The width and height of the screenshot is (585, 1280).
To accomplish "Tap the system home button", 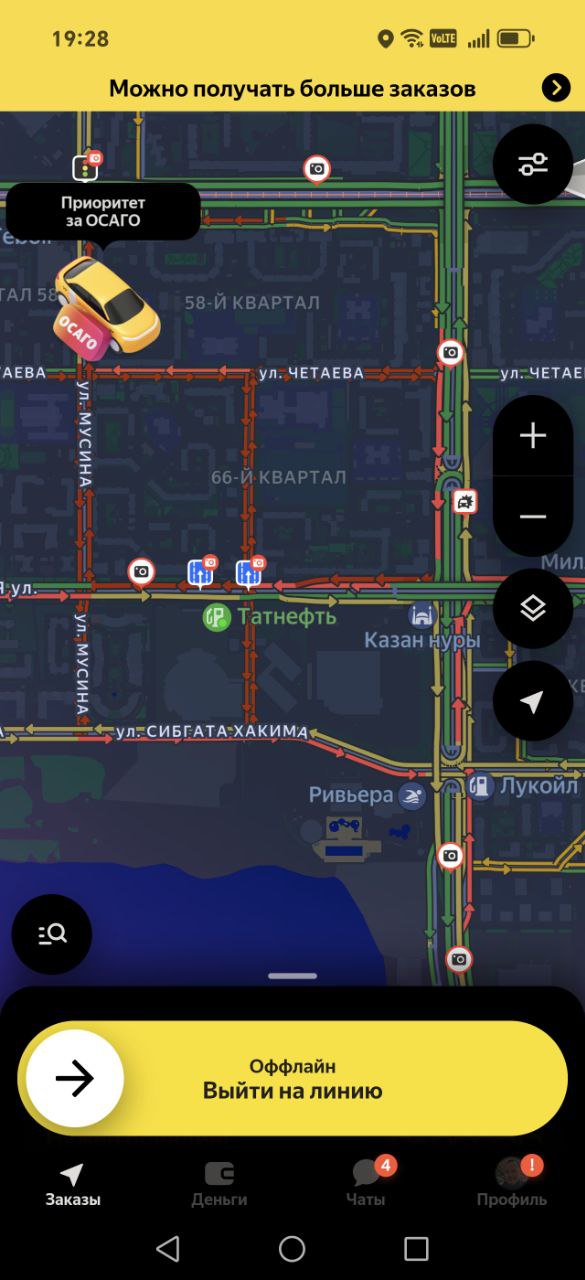I will [x=292, y=1248].
